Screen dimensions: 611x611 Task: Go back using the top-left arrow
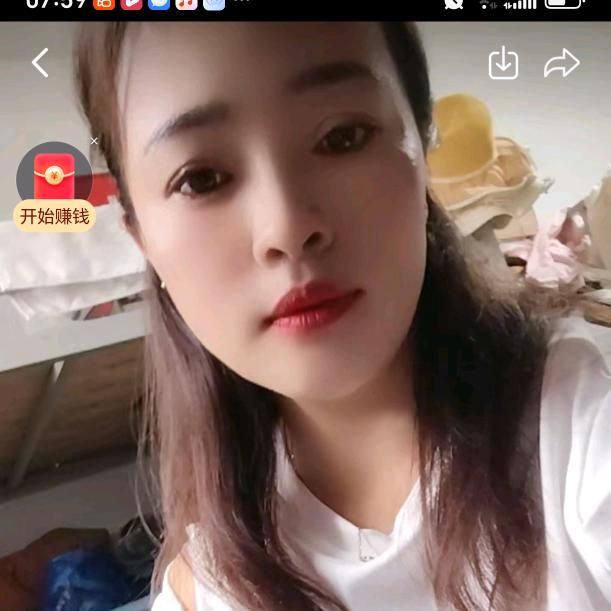[40, 64]
